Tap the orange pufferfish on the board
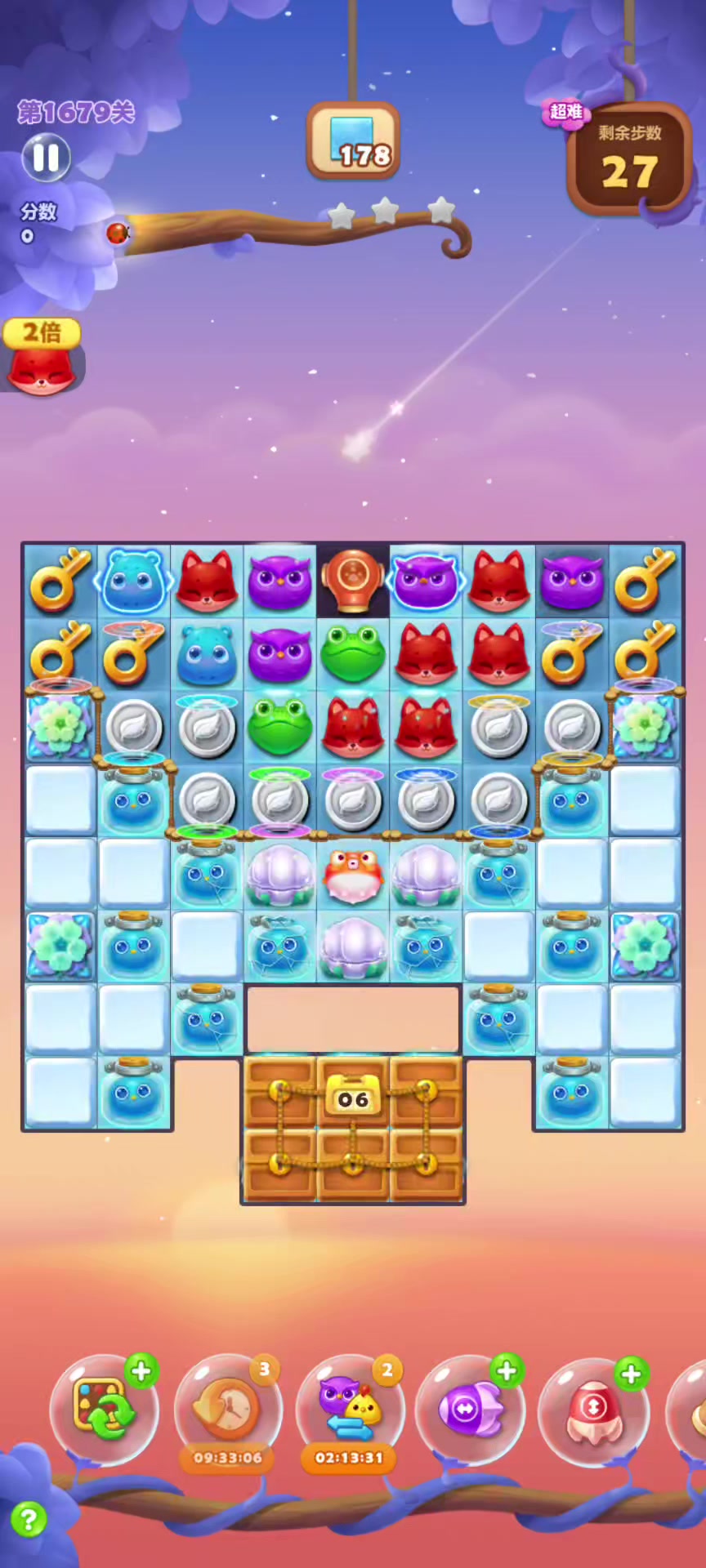706x1568 pixels. [x=353, y=875]
